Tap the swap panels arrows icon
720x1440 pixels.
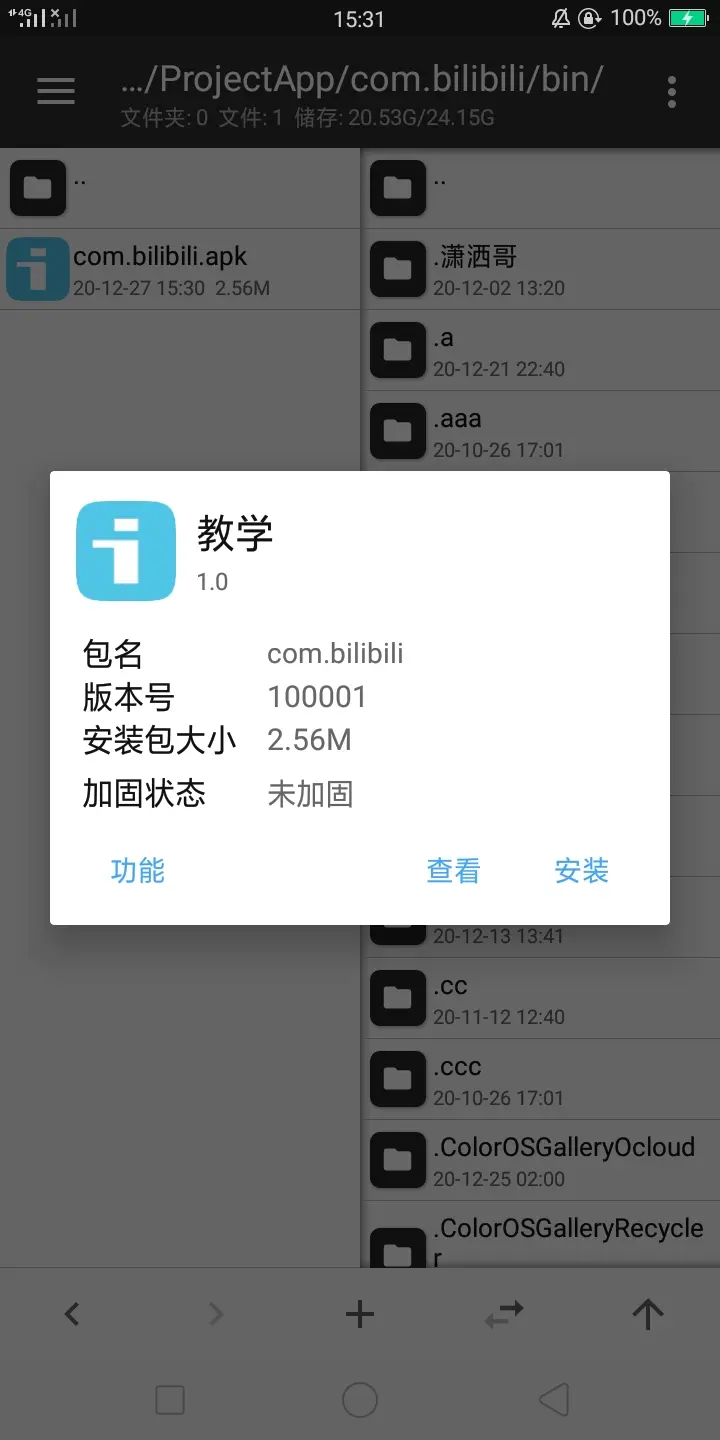coord(504,1314)
